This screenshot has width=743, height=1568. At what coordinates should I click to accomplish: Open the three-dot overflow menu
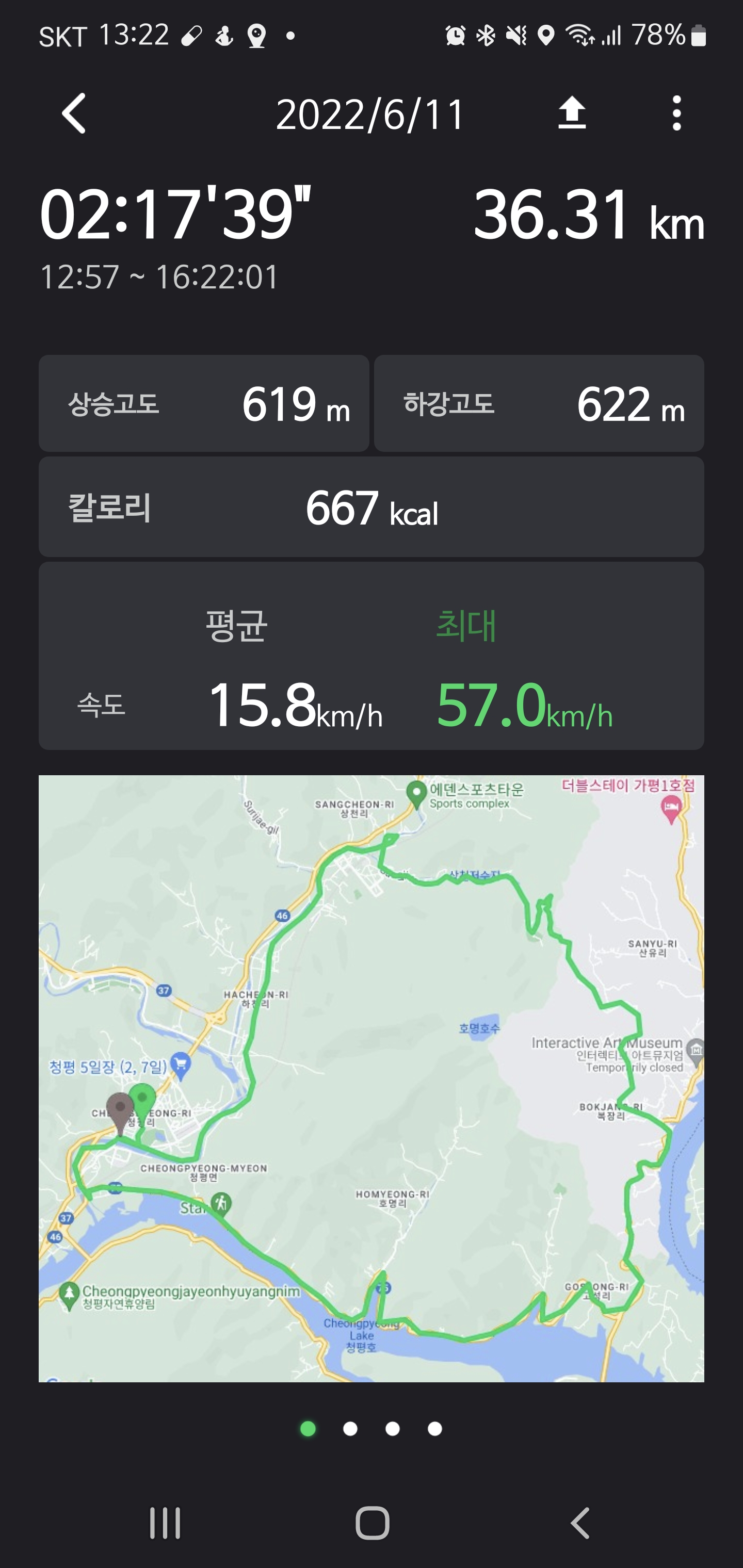pos(676,114)
